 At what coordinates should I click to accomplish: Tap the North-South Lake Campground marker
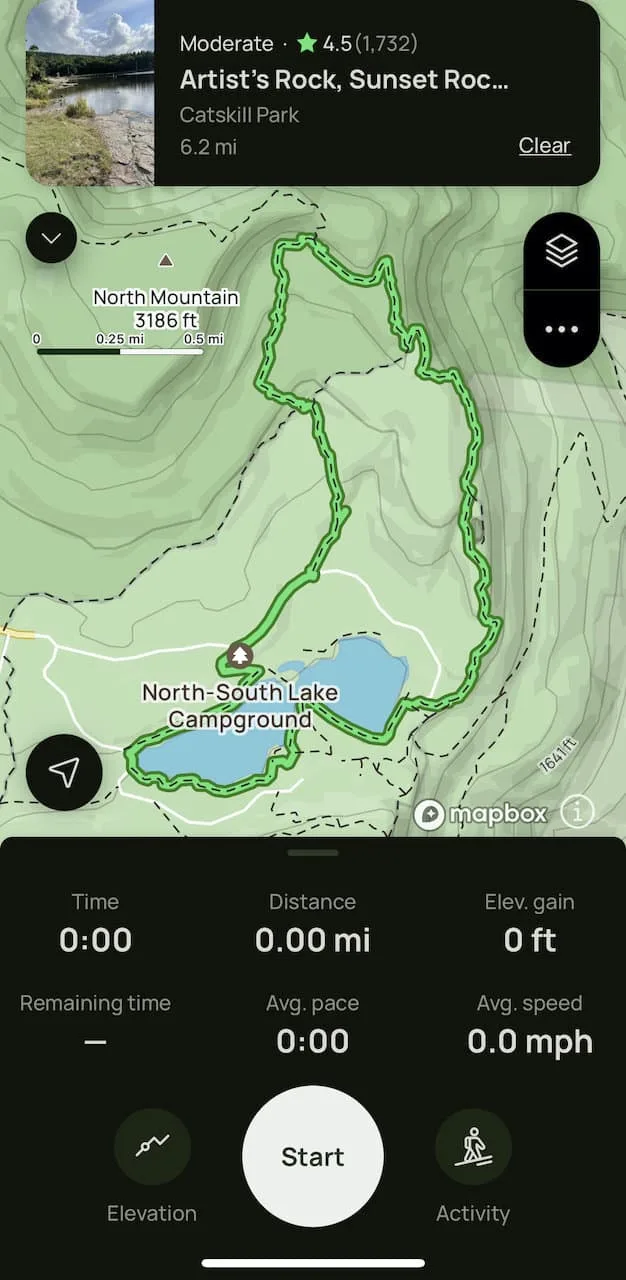240,655
